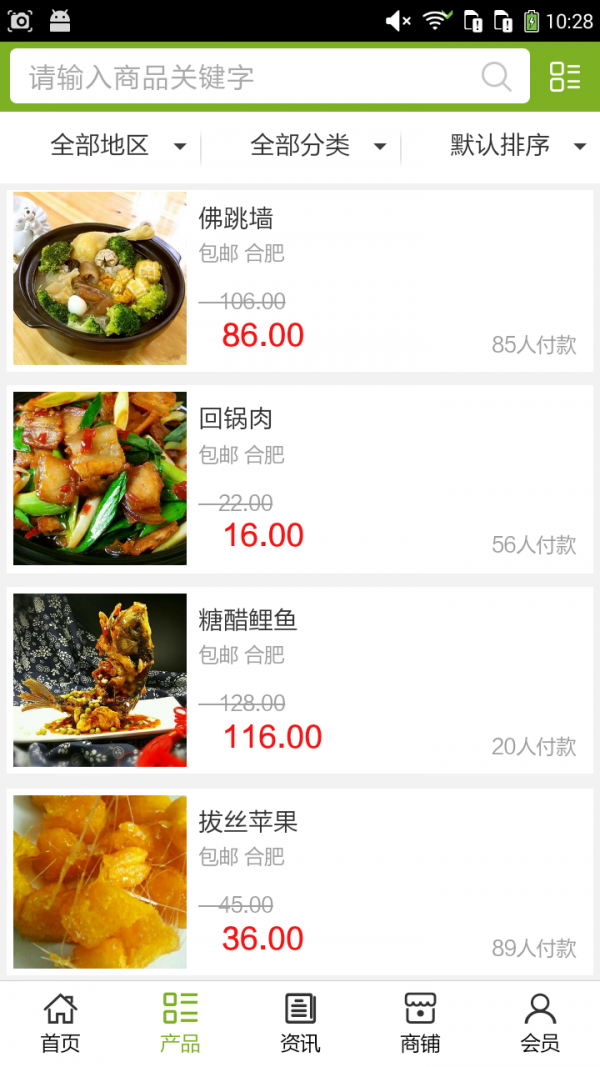Open the 商铺 shops tab

[x=420, y=1023]
